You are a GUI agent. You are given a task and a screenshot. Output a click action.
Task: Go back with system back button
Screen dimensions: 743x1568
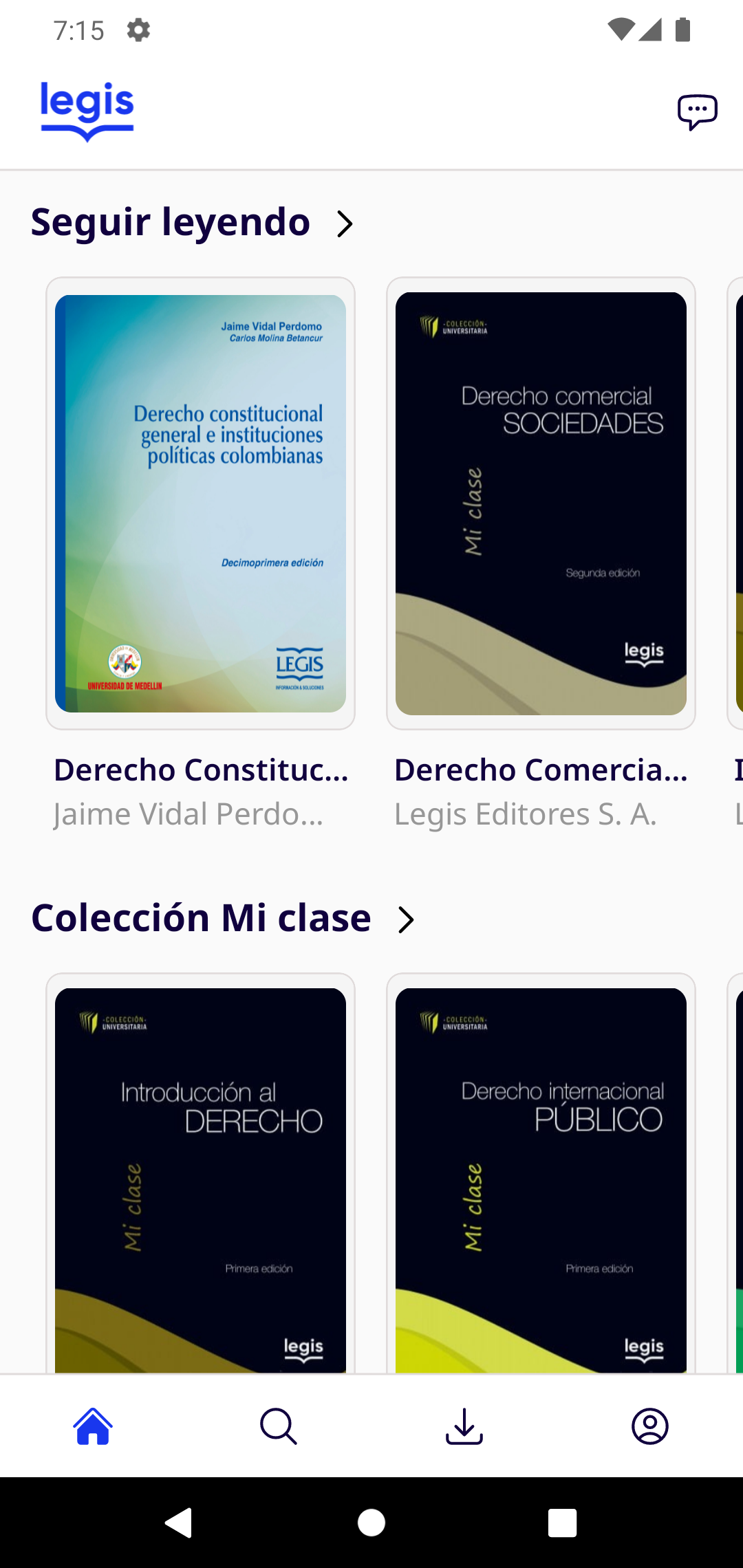pos(179,1523)
